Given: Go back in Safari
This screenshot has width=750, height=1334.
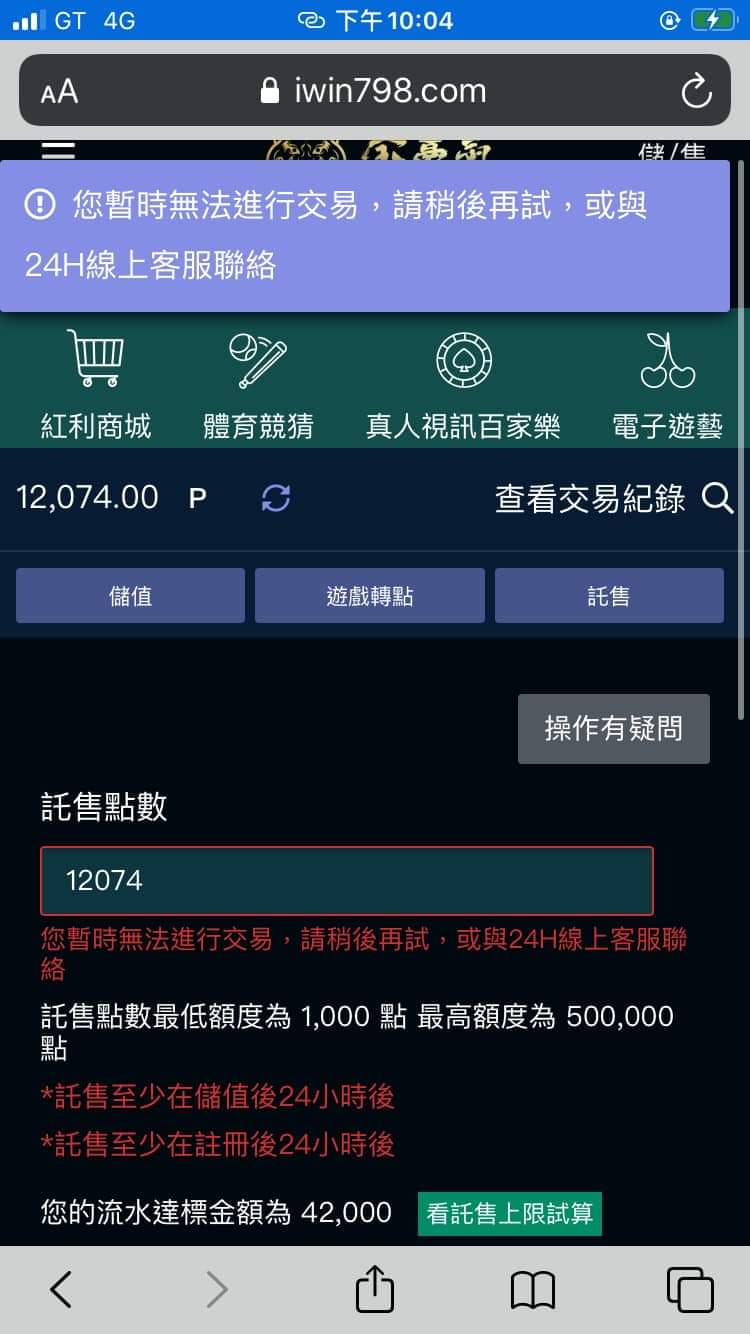Looking at the screenshot, I should (61, 1290).
